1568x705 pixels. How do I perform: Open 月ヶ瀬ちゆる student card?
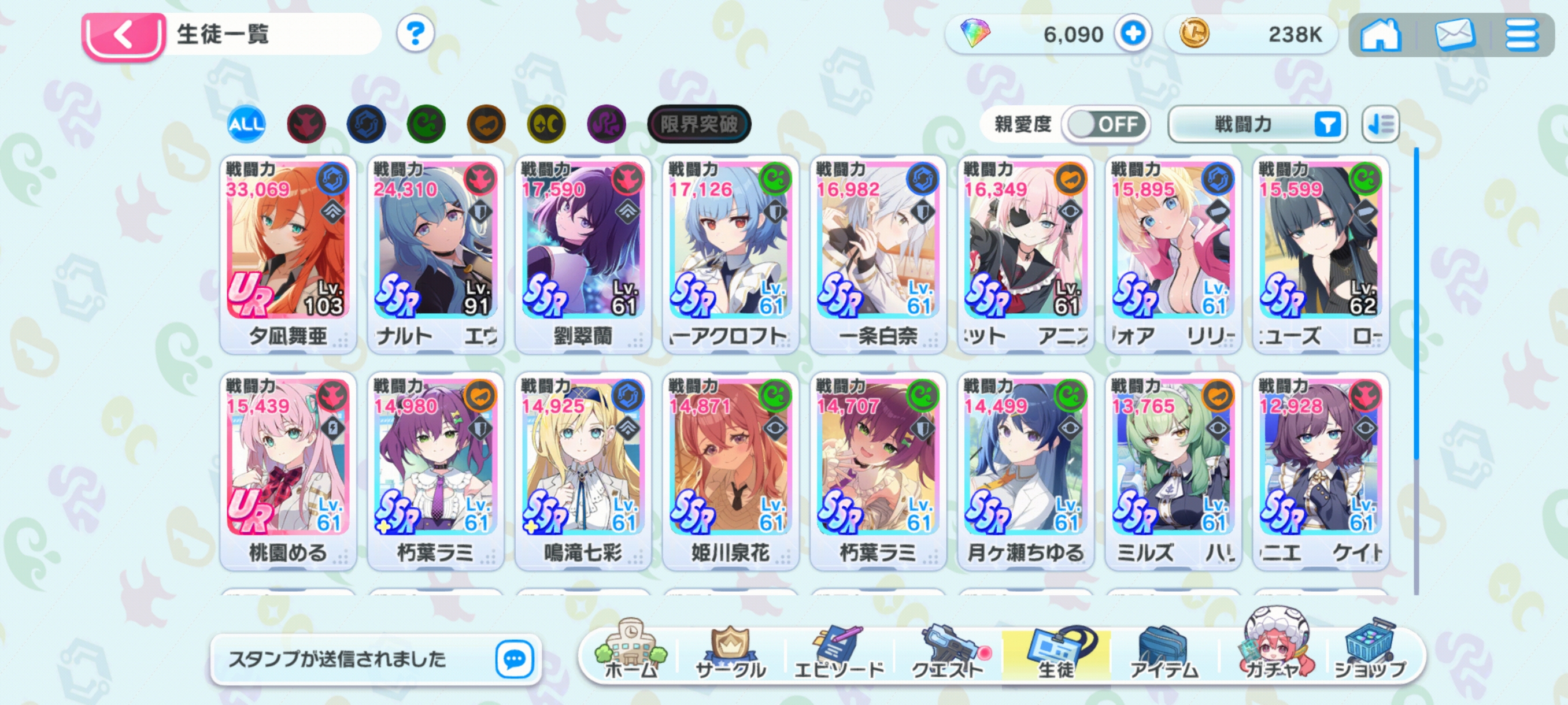tap(1025, 471)
